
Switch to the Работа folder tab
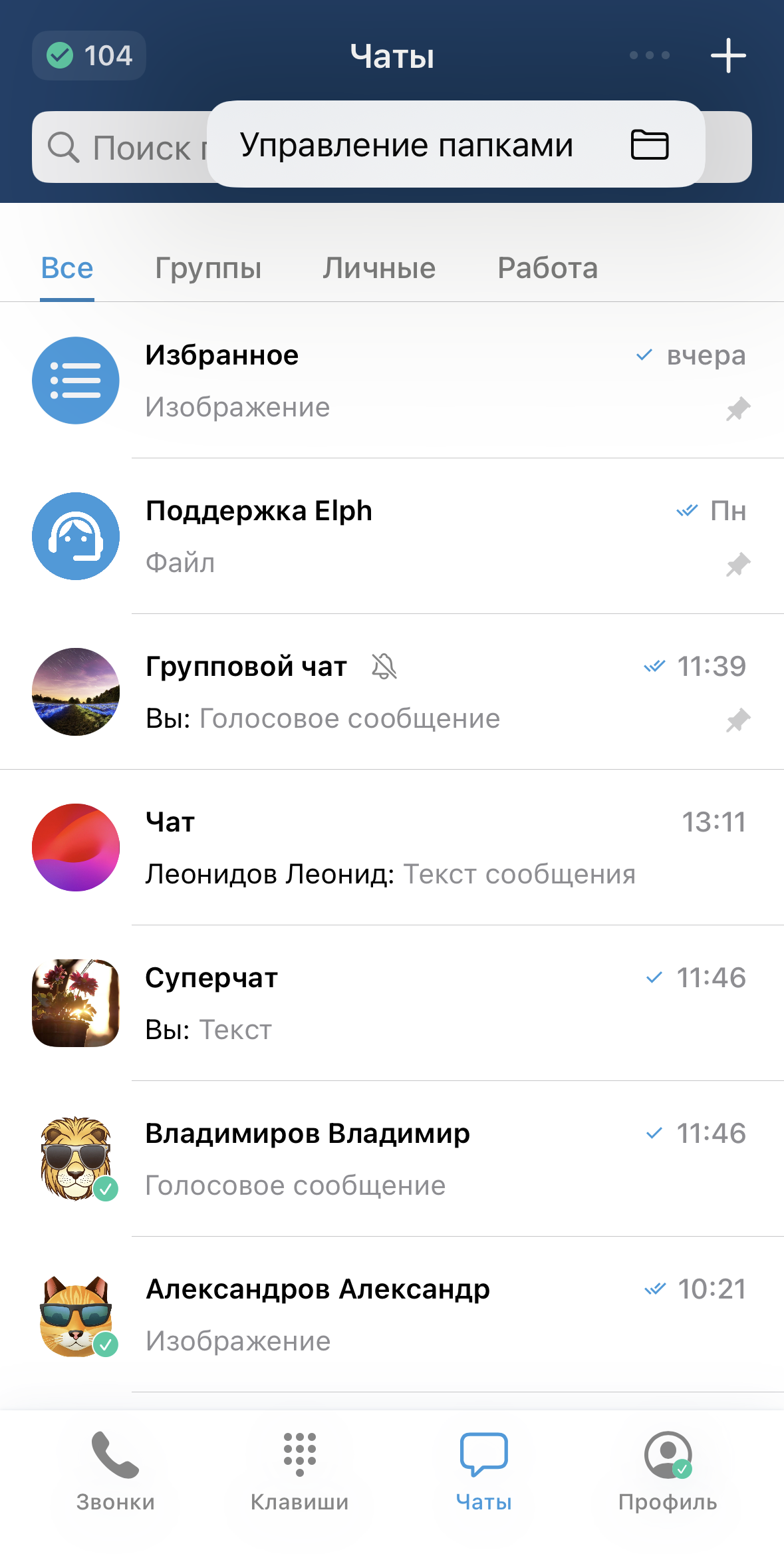click(547, 268)
